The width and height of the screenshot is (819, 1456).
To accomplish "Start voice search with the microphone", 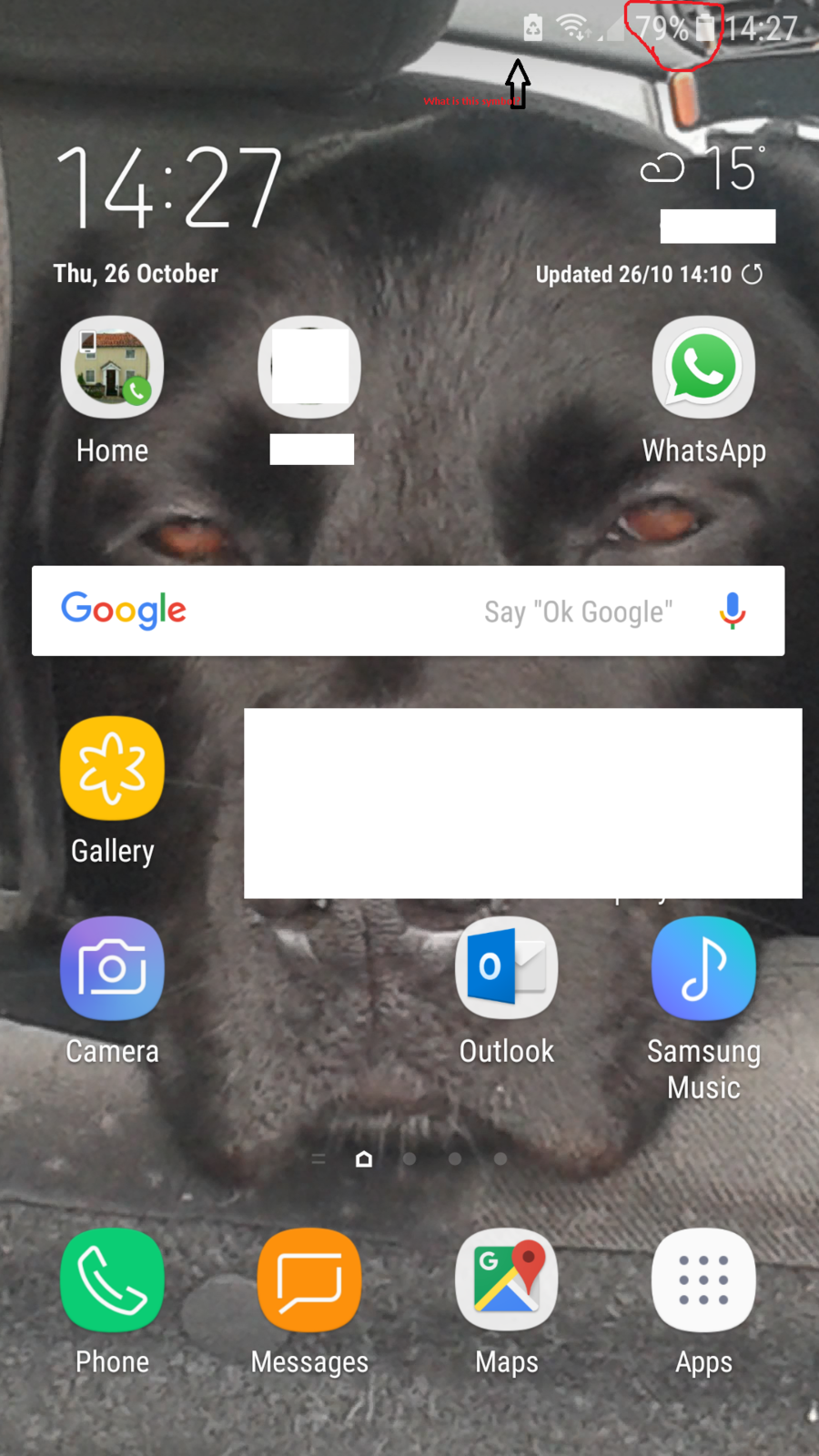I will pyautogui.click(x=732, y=611).
